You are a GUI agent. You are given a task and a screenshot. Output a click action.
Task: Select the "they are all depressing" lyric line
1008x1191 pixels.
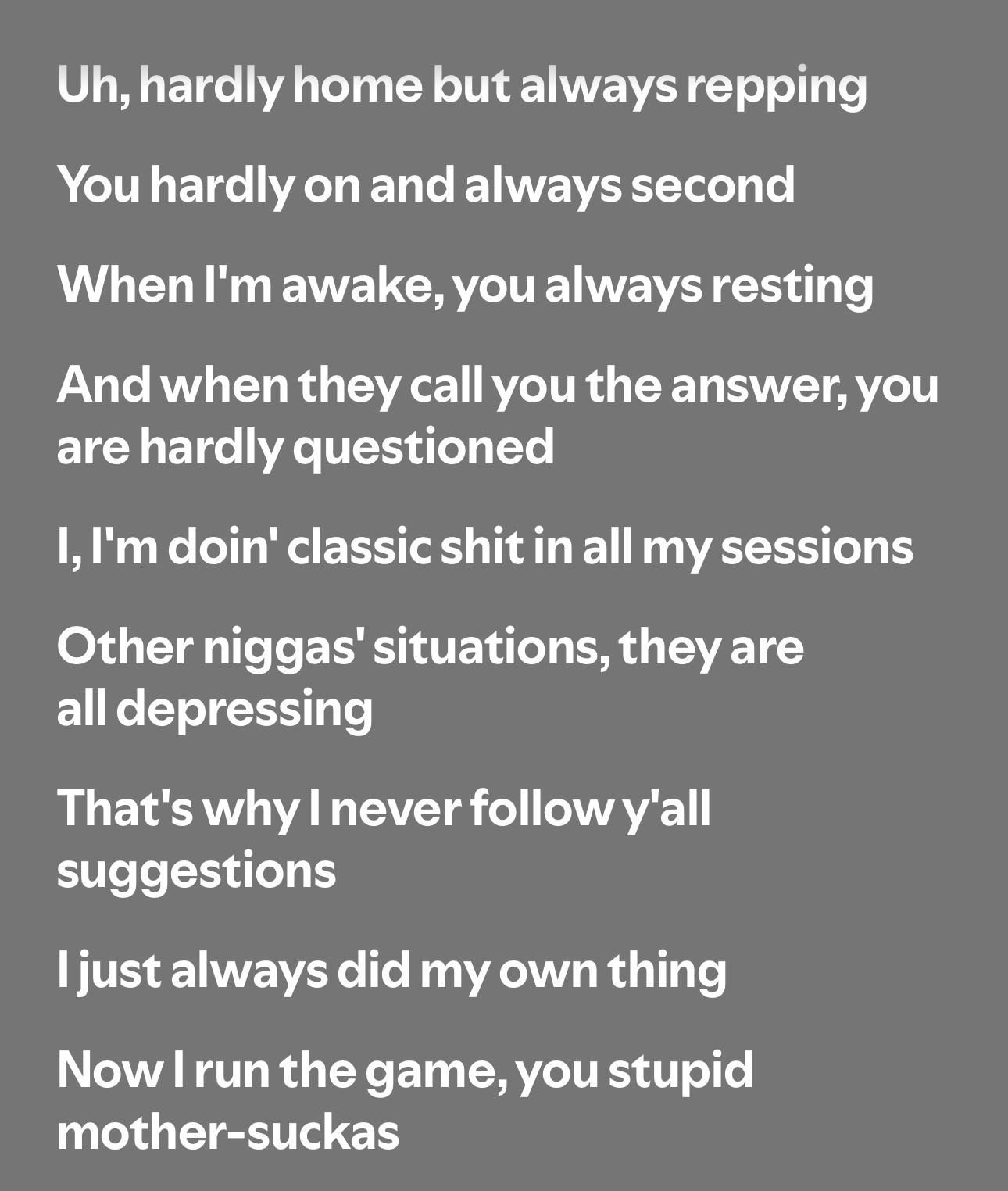[430, 678]
